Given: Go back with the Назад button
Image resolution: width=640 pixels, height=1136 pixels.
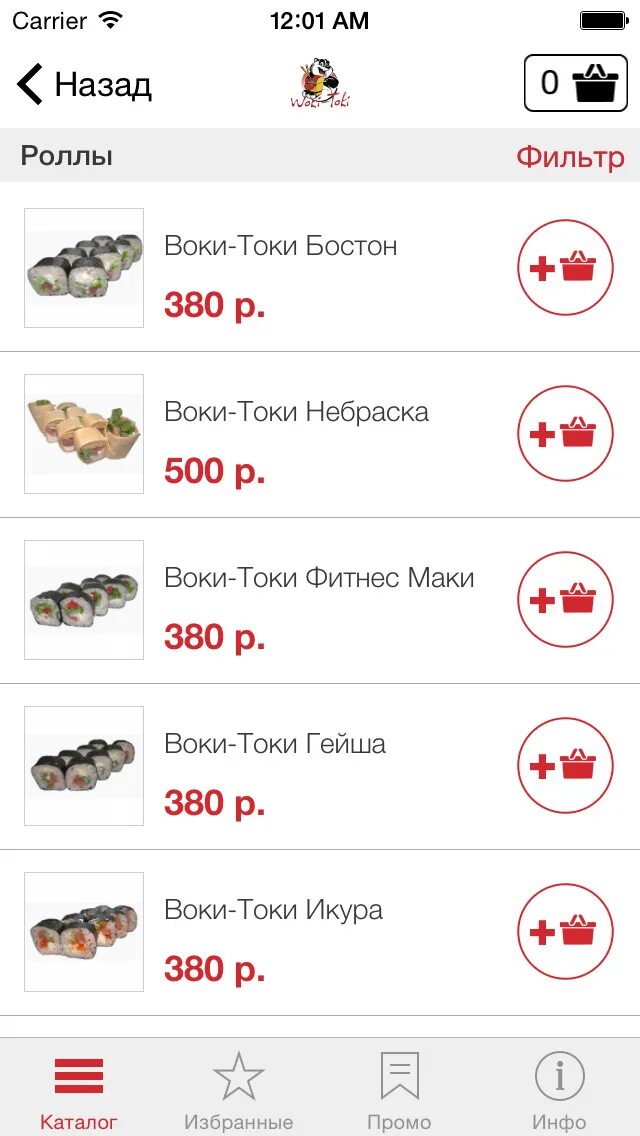Looking at the screenshot, I should [x=84, y=84].
